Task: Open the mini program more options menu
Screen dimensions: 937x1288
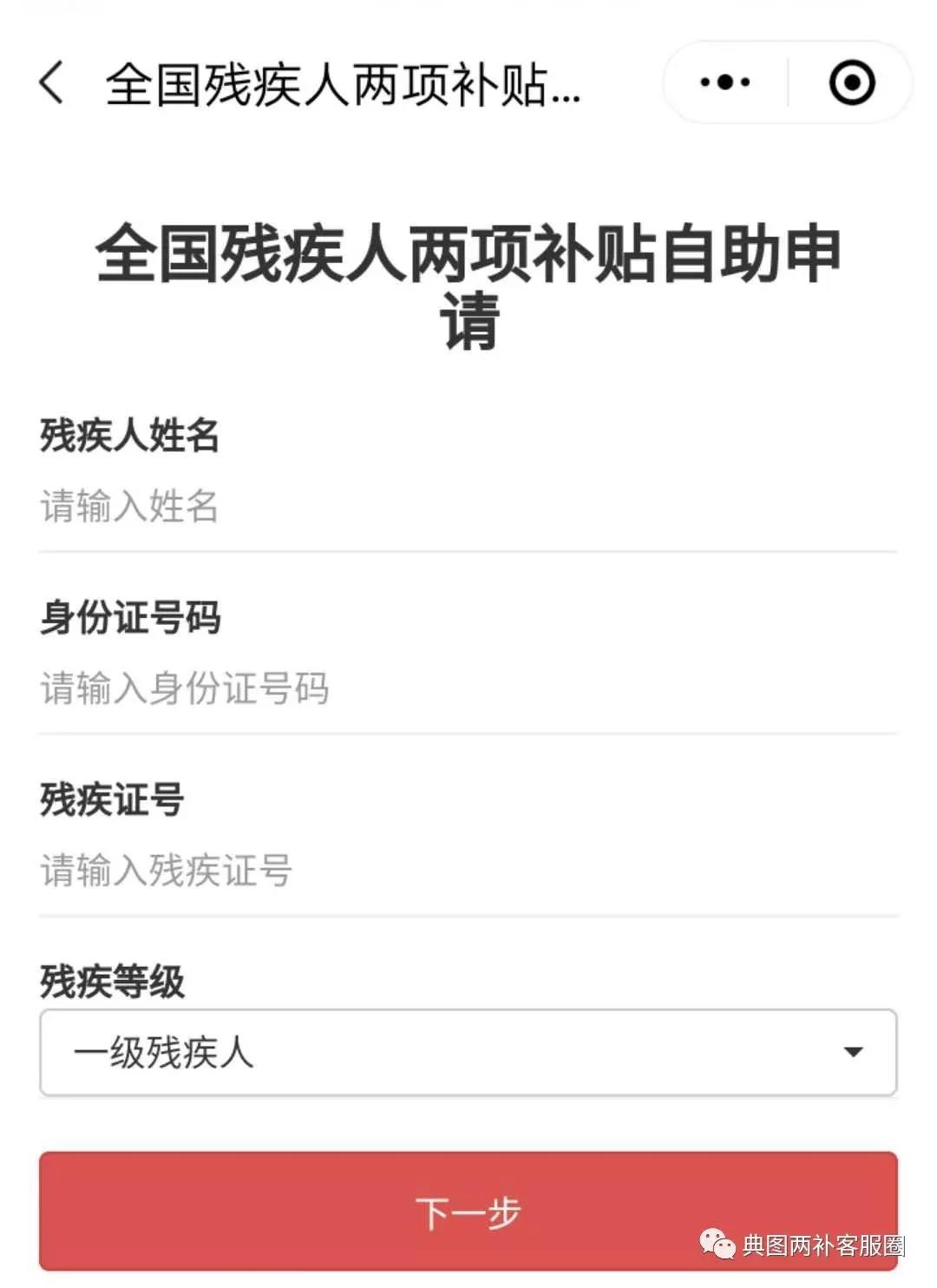Action: coord(725,83)
